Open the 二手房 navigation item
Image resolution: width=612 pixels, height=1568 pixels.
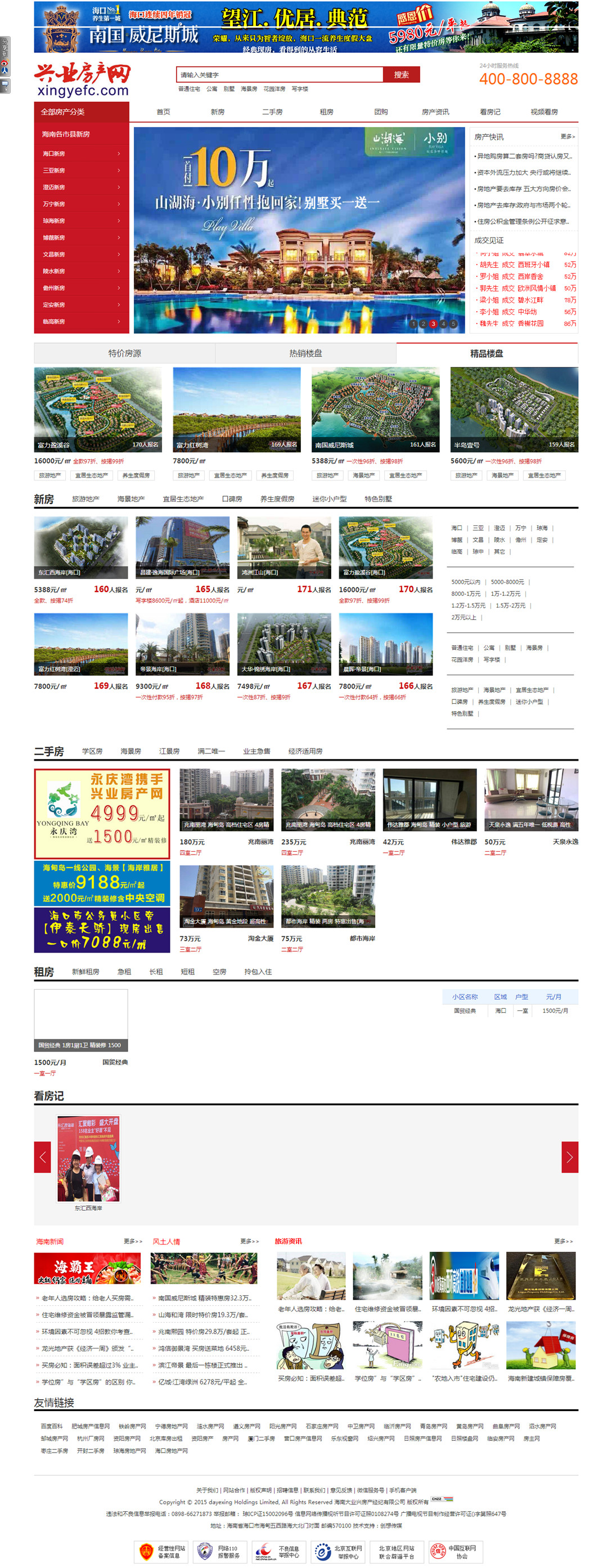tap(272, 112)
